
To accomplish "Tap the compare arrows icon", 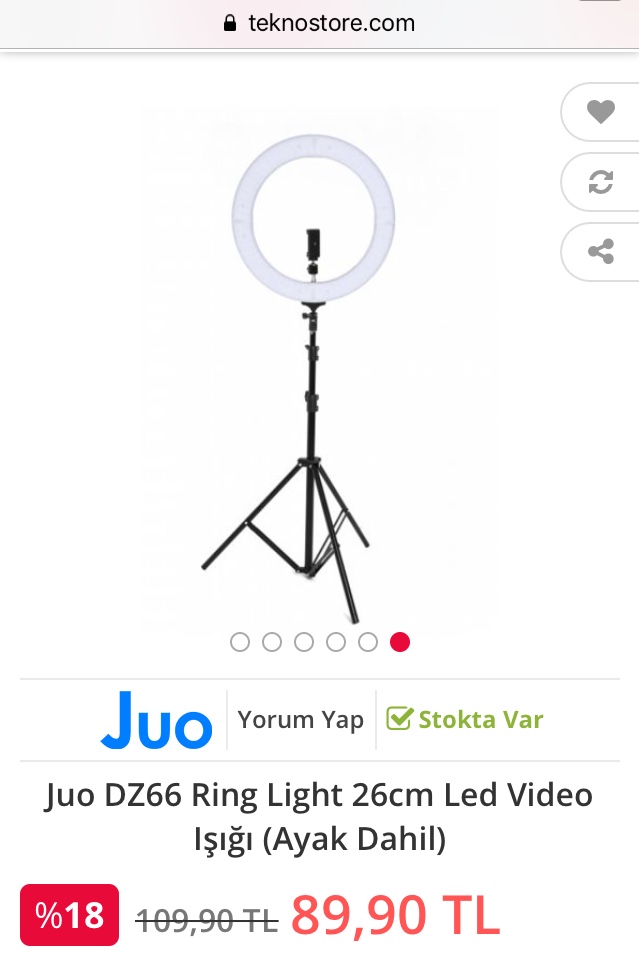I will 600,182.
